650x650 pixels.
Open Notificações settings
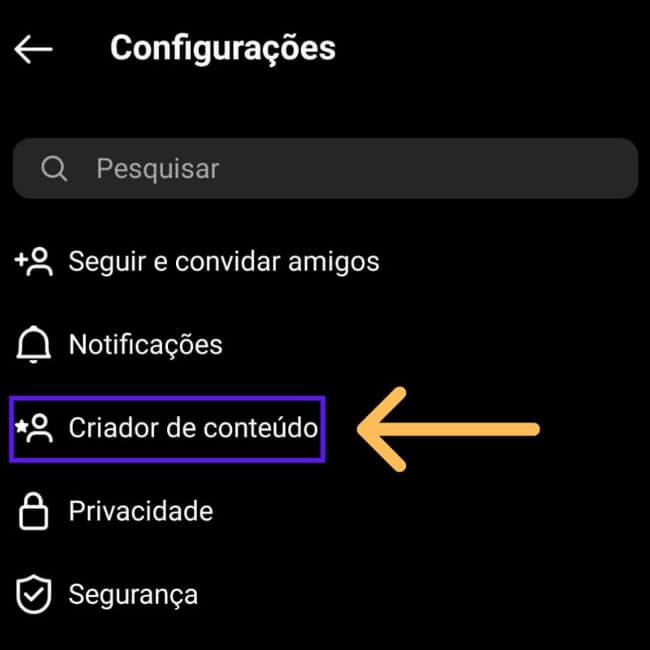(x=145, y=345)
